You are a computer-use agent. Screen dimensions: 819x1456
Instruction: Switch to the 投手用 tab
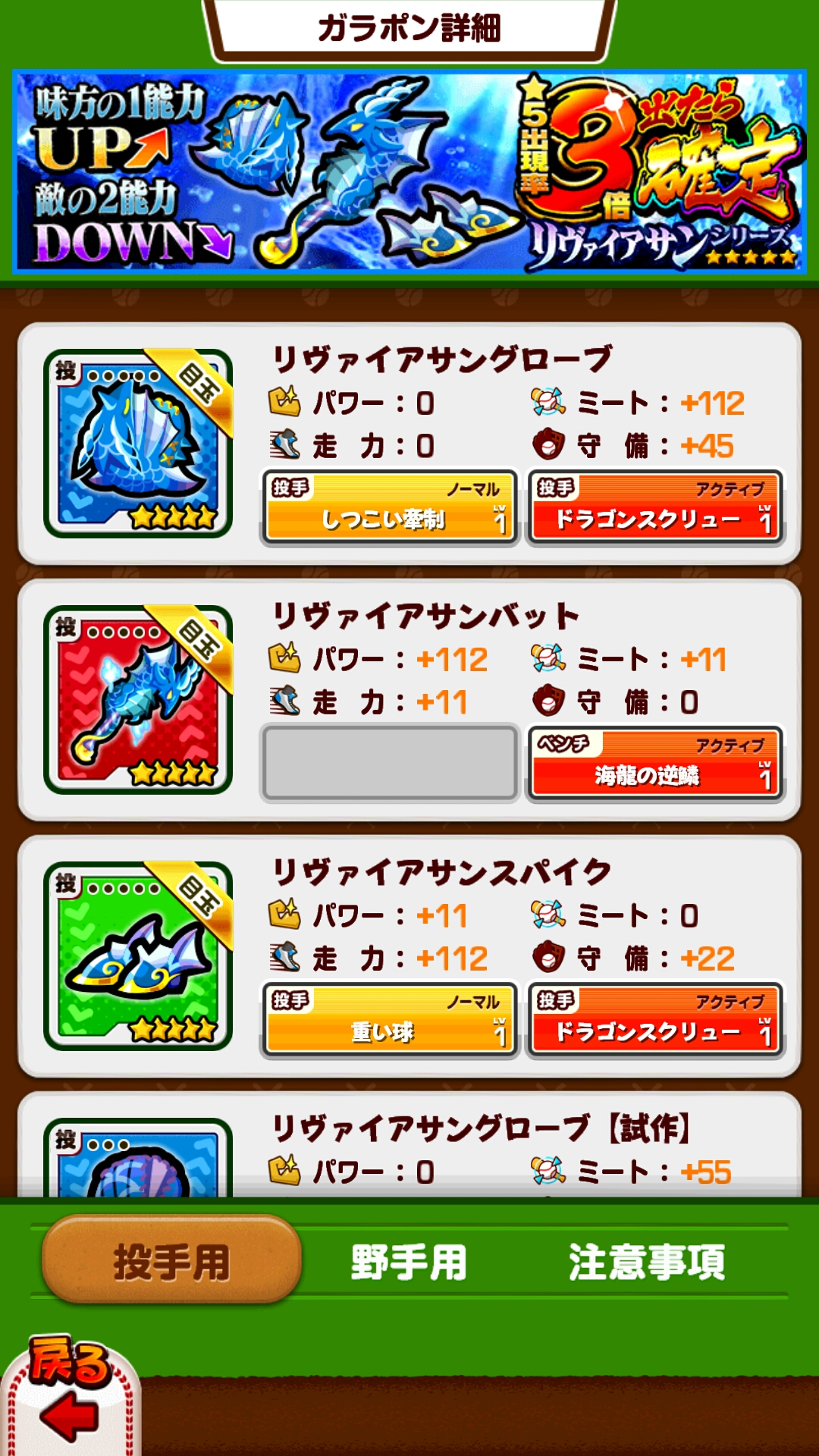171,1261
